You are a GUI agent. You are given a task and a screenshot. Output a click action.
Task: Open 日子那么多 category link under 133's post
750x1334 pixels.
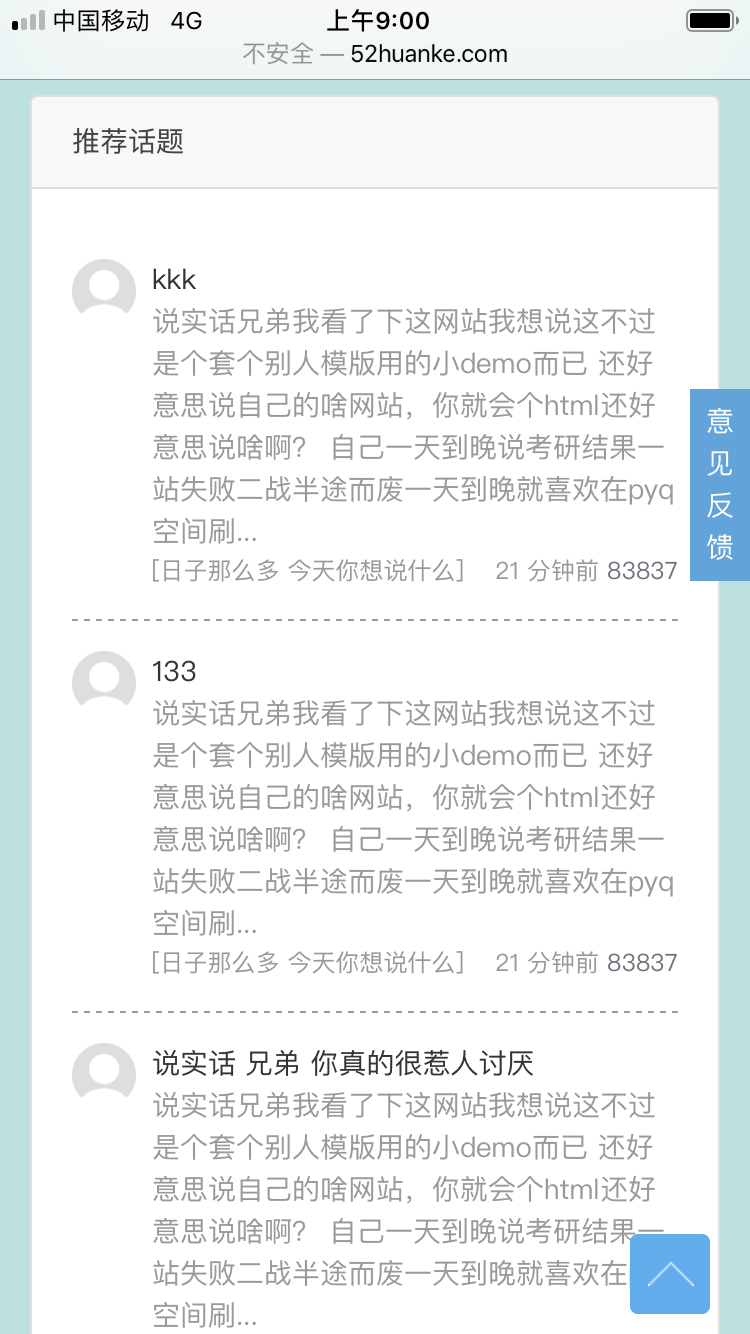click(x=308, y=963)
